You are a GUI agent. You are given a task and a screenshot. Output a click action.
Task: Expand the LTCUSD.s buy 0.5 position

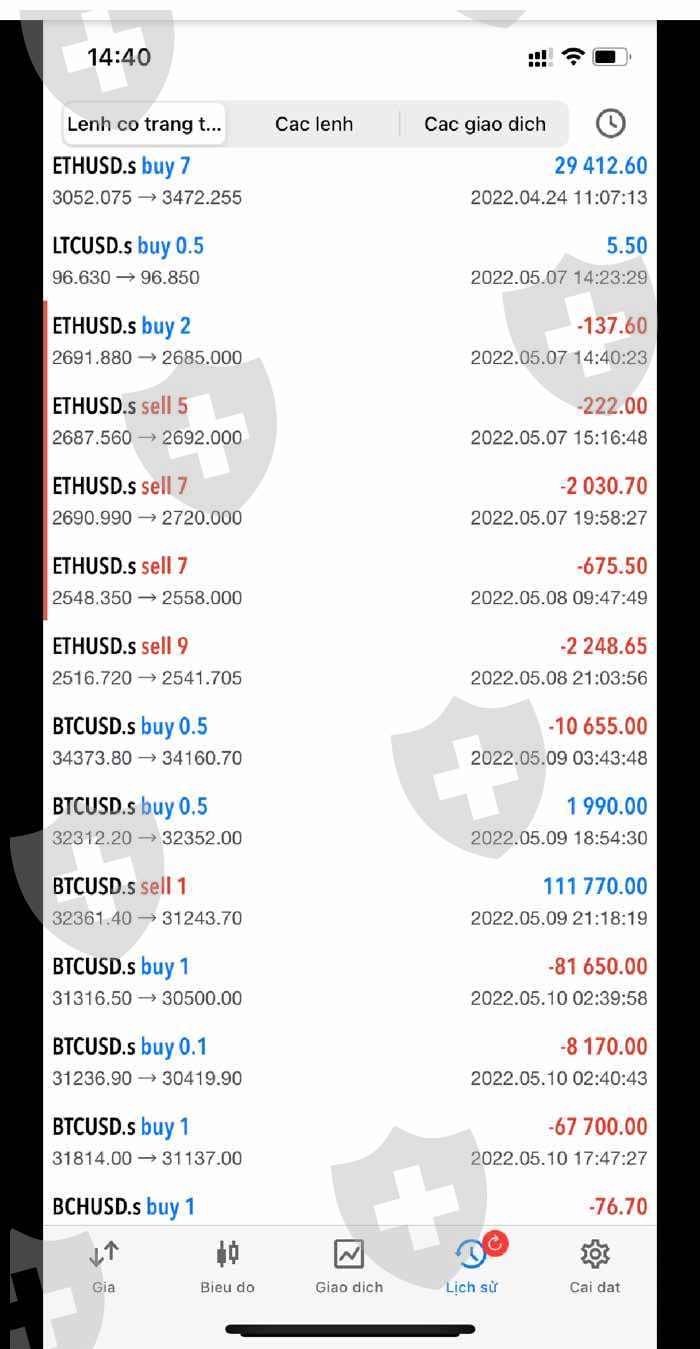[350, 261]
